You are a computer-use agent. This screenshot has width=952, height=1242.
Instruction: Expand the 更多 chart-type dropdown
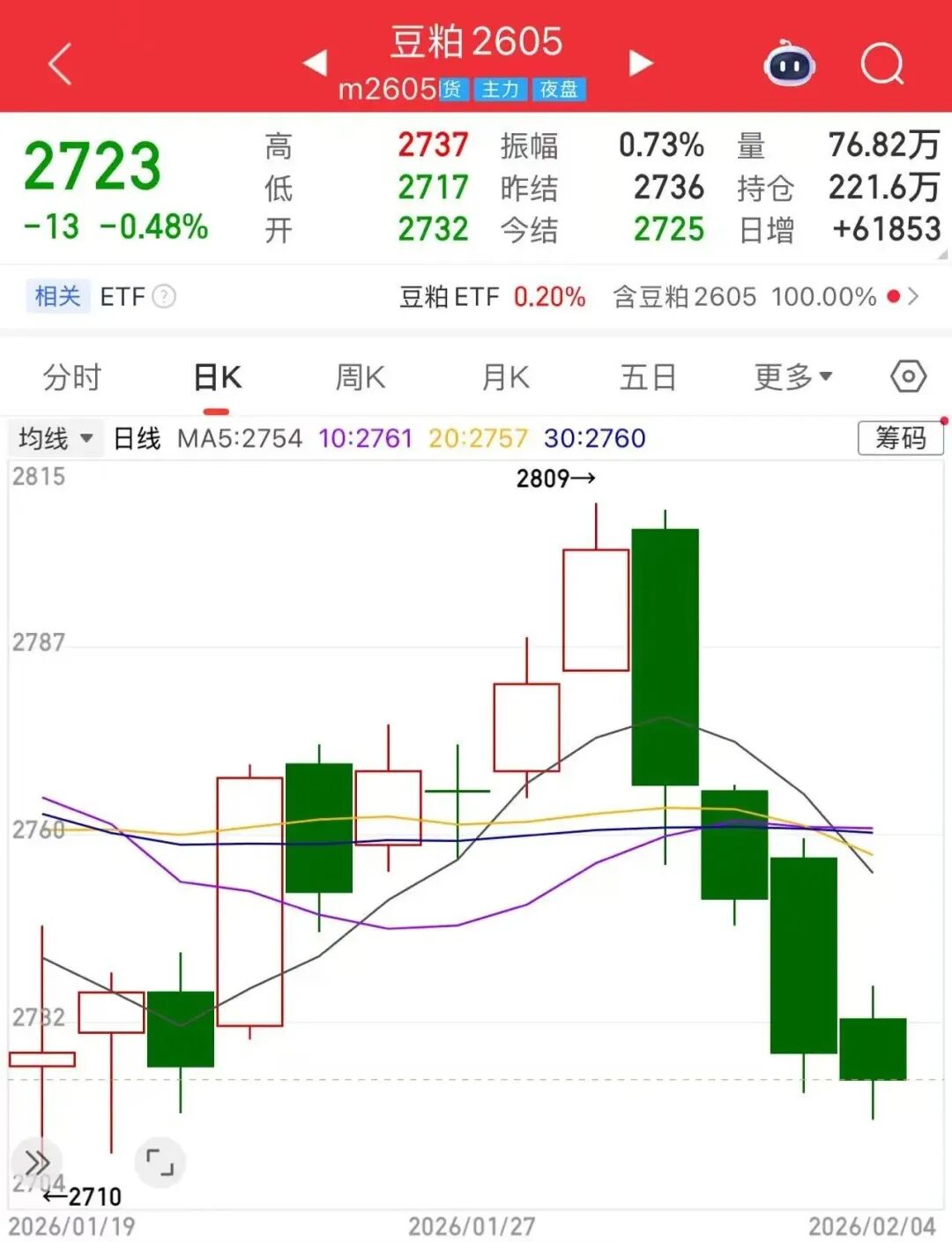pos(792,376)
